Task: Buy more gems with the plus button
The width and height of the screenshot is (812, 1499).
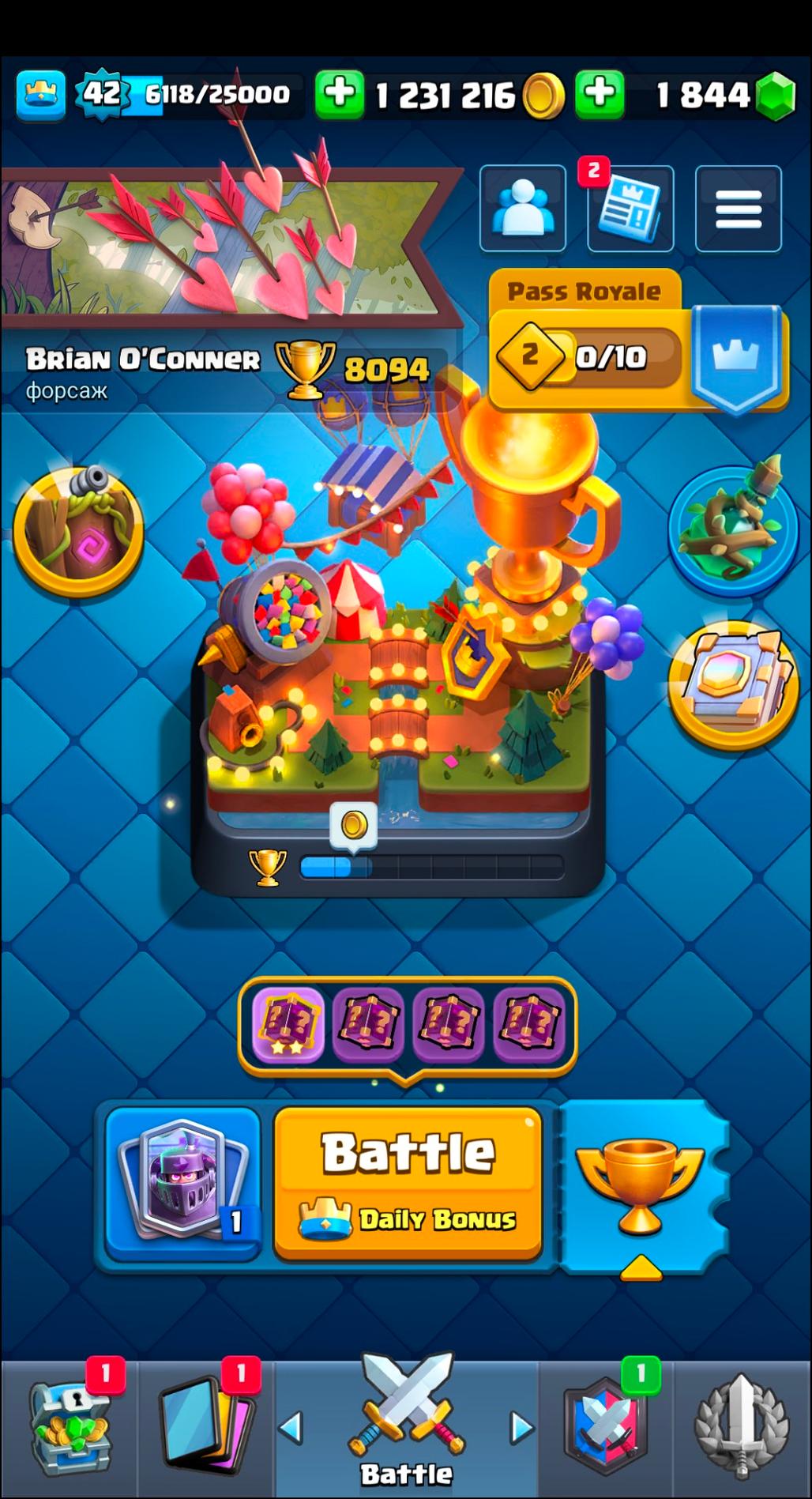Action: [x=600, y=94]
